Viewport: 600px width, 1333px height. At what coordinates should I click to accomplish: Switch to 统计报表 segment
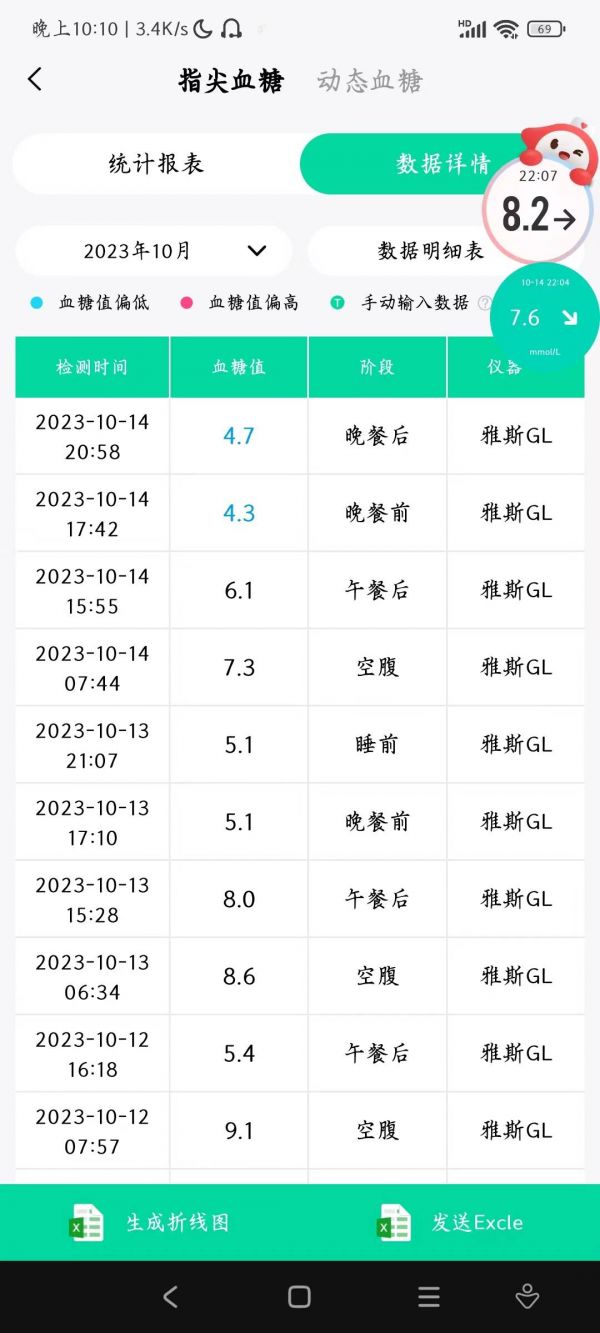click(156, 164)
